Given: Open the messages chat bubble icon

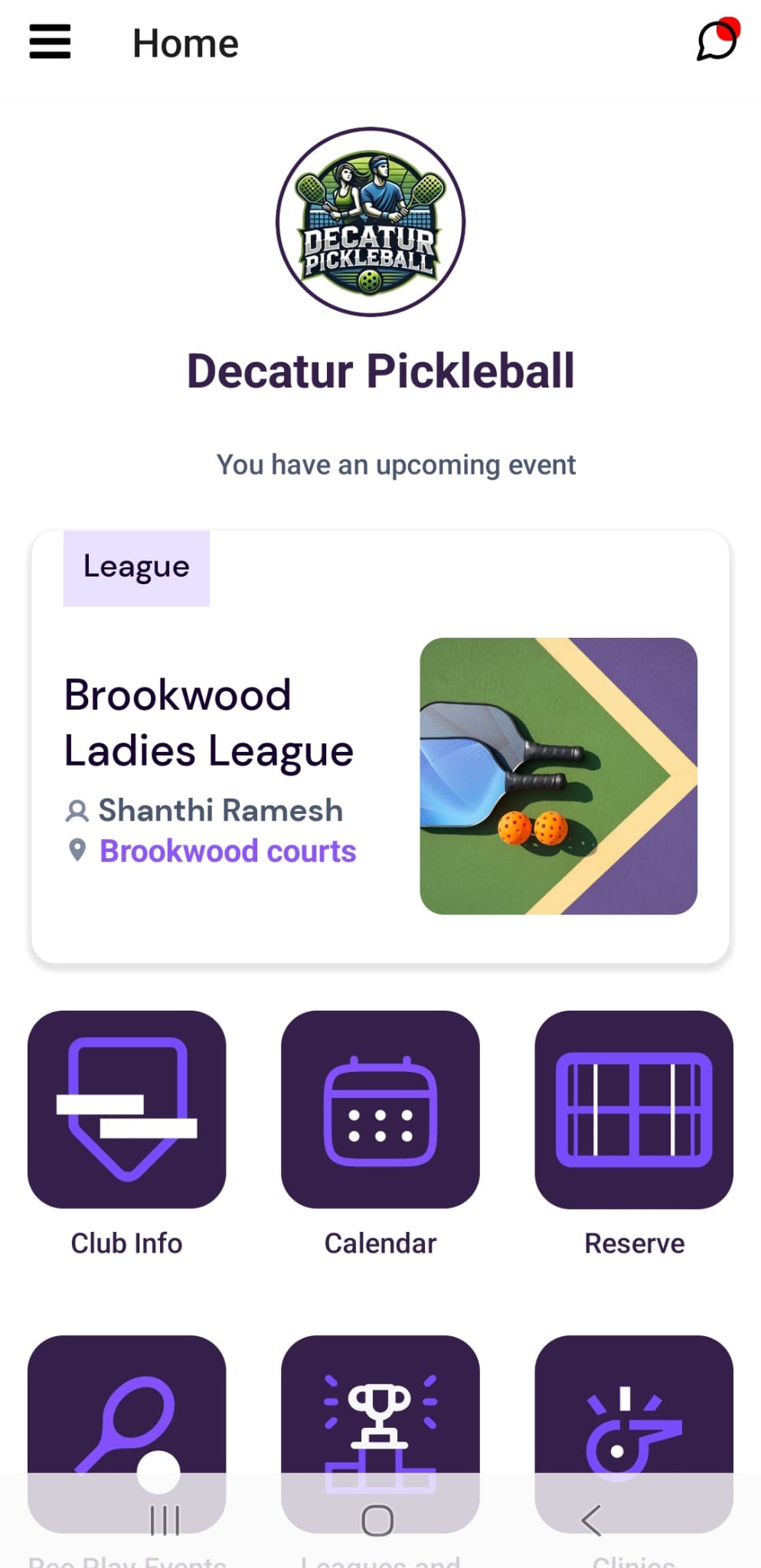Looking at the screenshot, I should pos(717,40).
